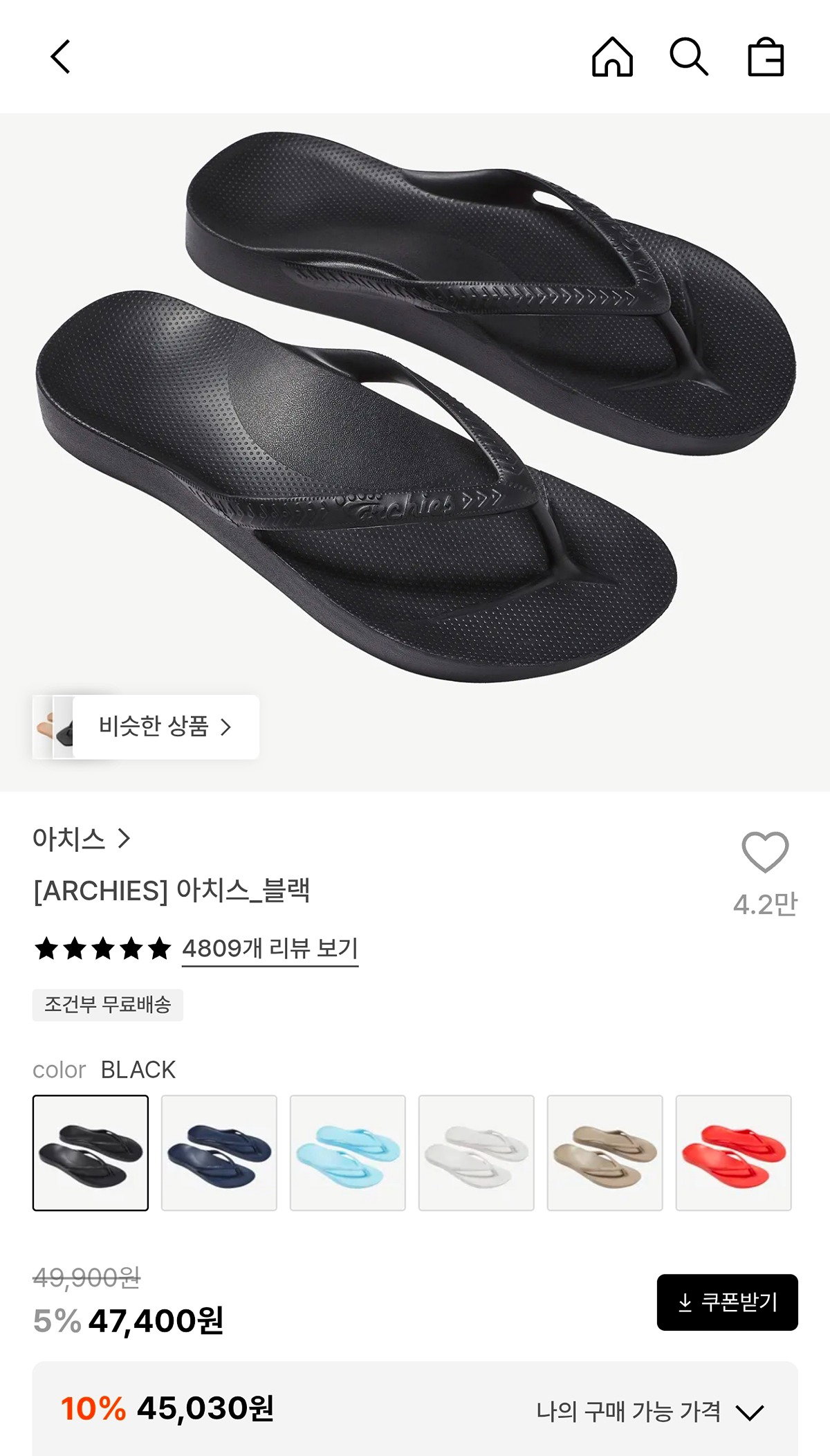Viewport: 830px width, 1456px height.
Task: Open the shopping bag
Action: (766, 57)
